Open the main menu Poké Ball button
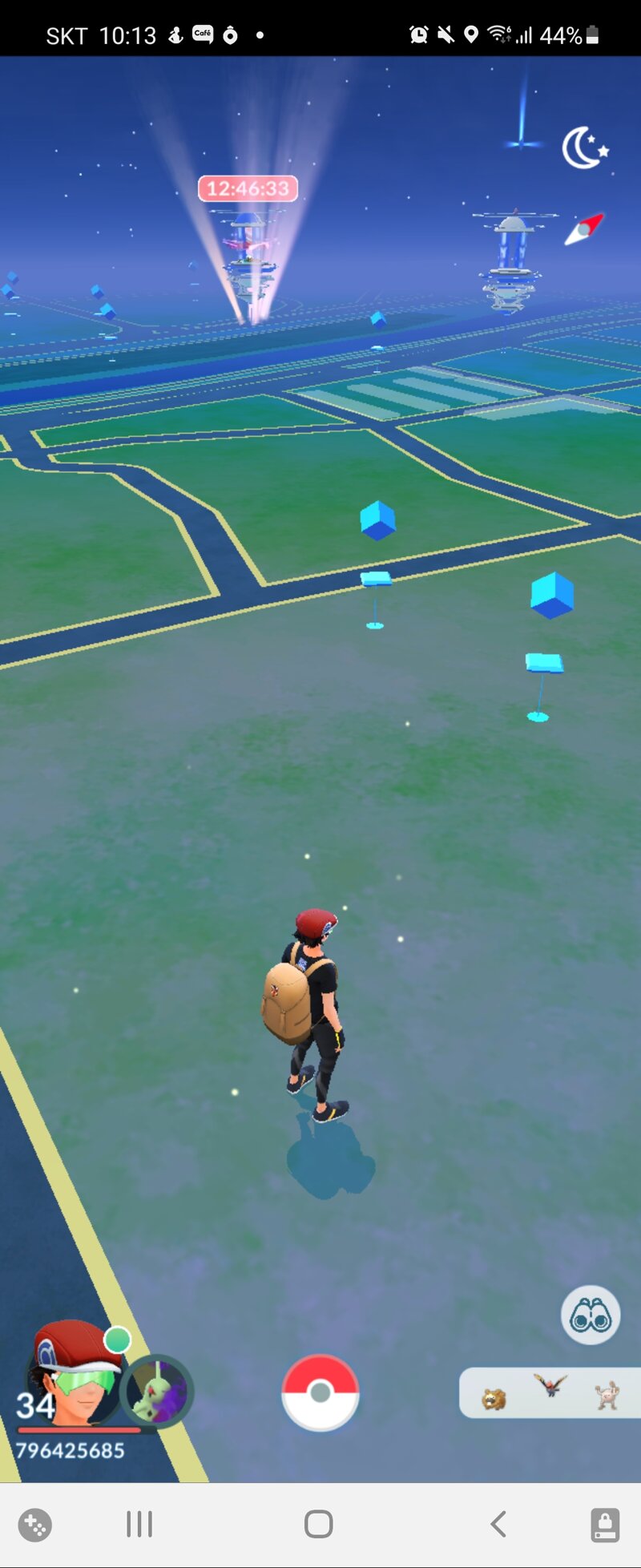Screen dimensions: 641x1568 (x=320, y=1392)
